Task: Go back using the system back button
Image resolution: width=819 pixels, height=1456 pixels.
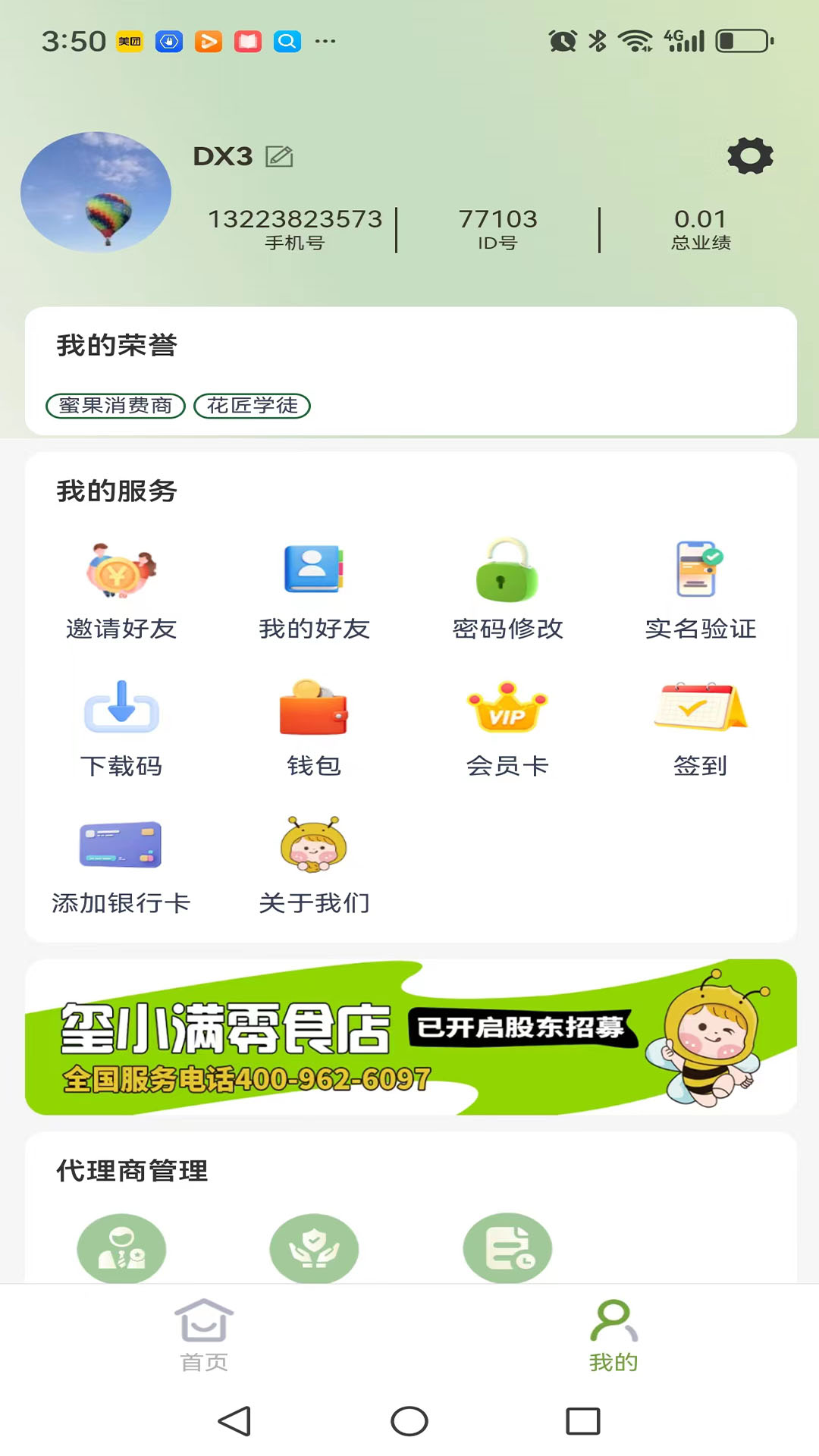Action: [234, 1421]
